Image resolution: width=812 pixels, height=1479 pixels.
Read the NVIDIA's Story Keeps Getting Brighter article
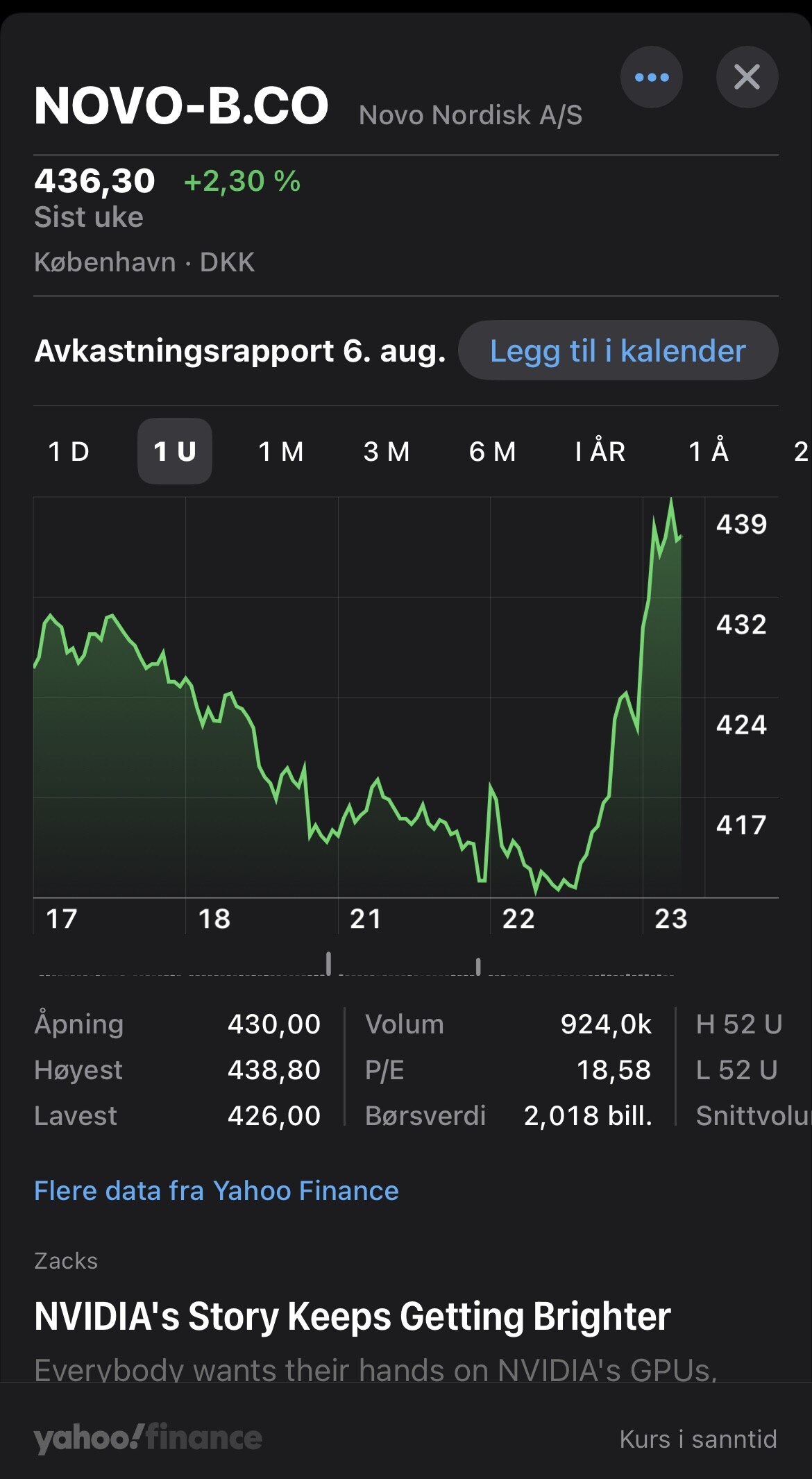tap(353, 1317)
